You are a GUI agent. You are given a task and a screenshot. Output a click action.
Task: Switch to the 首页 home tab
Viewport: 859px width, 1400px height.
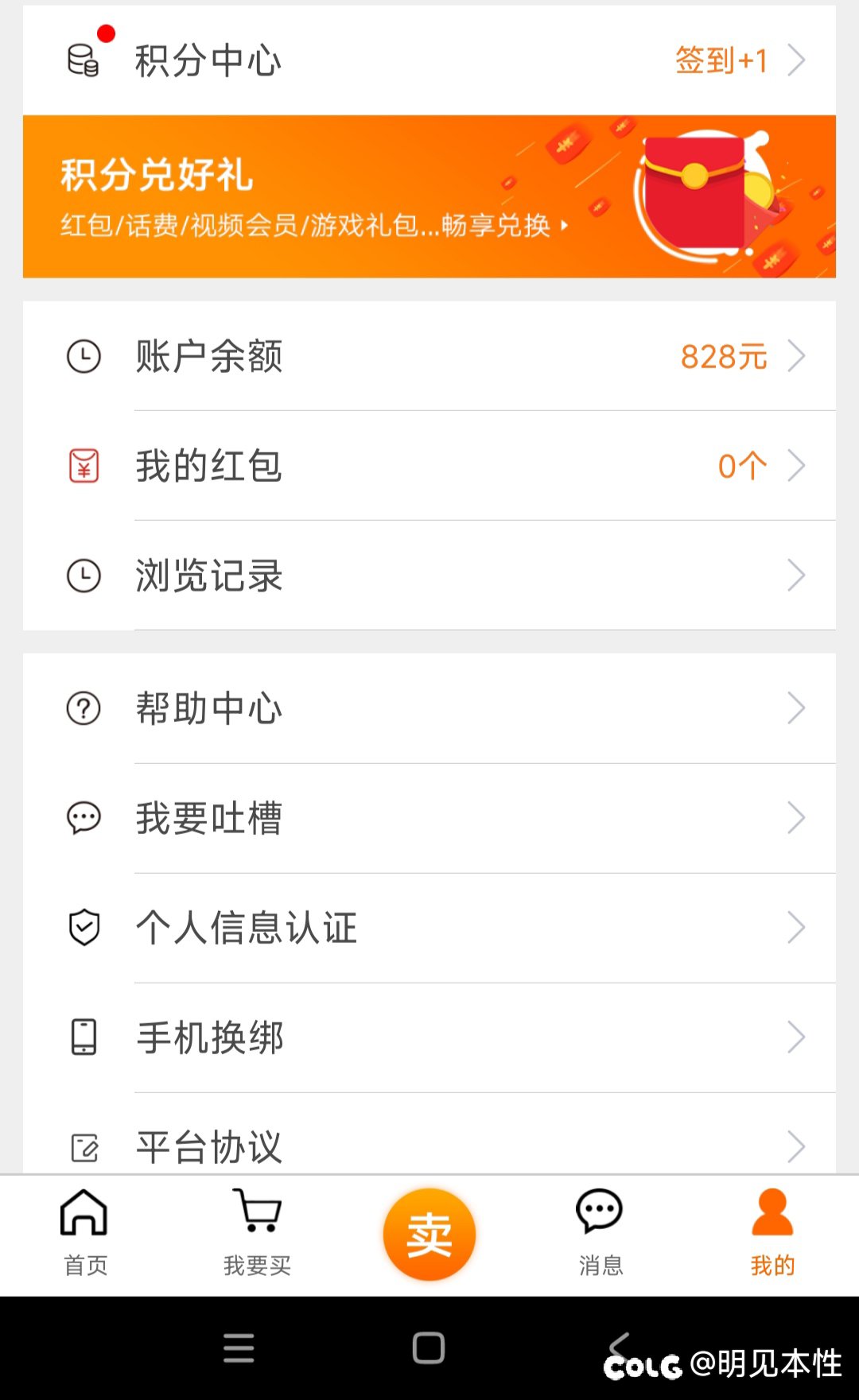pos(84,1228)
